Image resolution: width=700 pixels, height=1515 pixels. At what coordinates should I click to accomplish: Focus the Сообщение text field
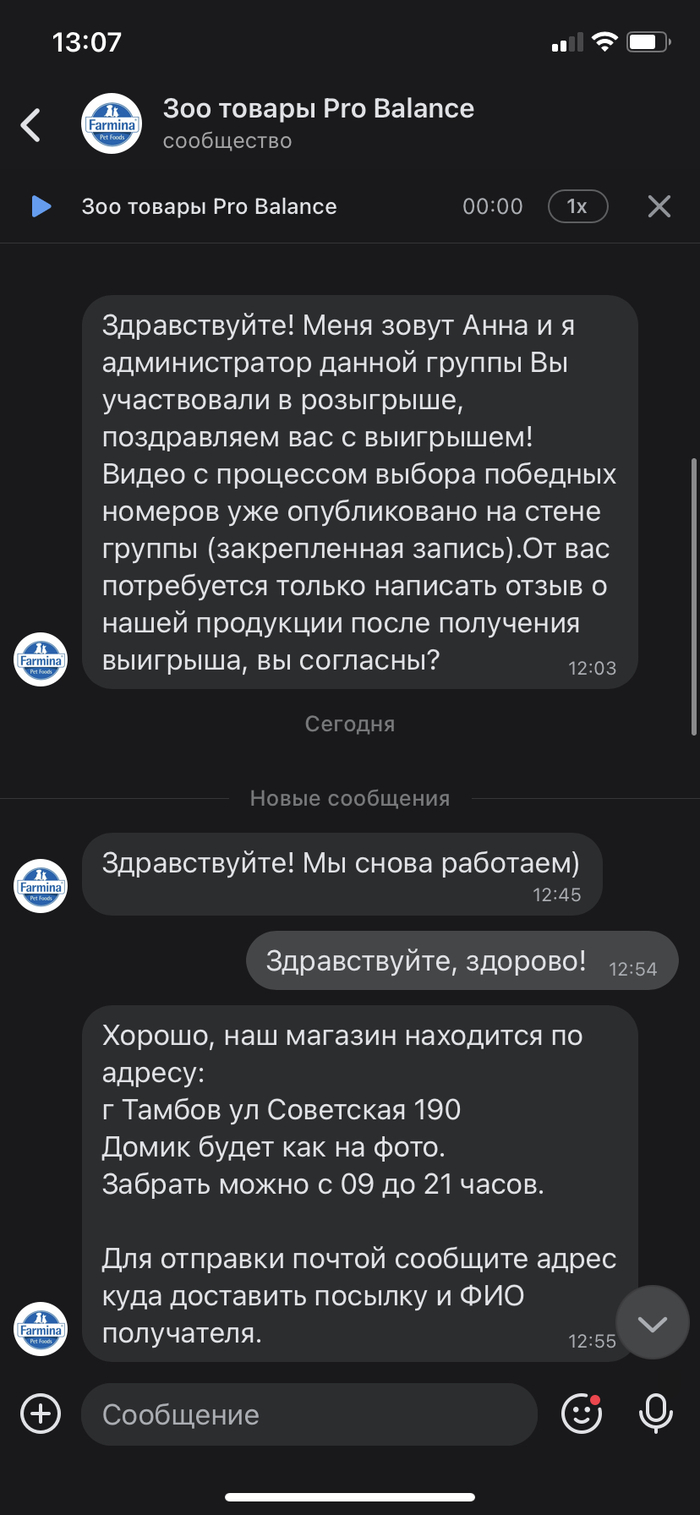click(308, 1414)
